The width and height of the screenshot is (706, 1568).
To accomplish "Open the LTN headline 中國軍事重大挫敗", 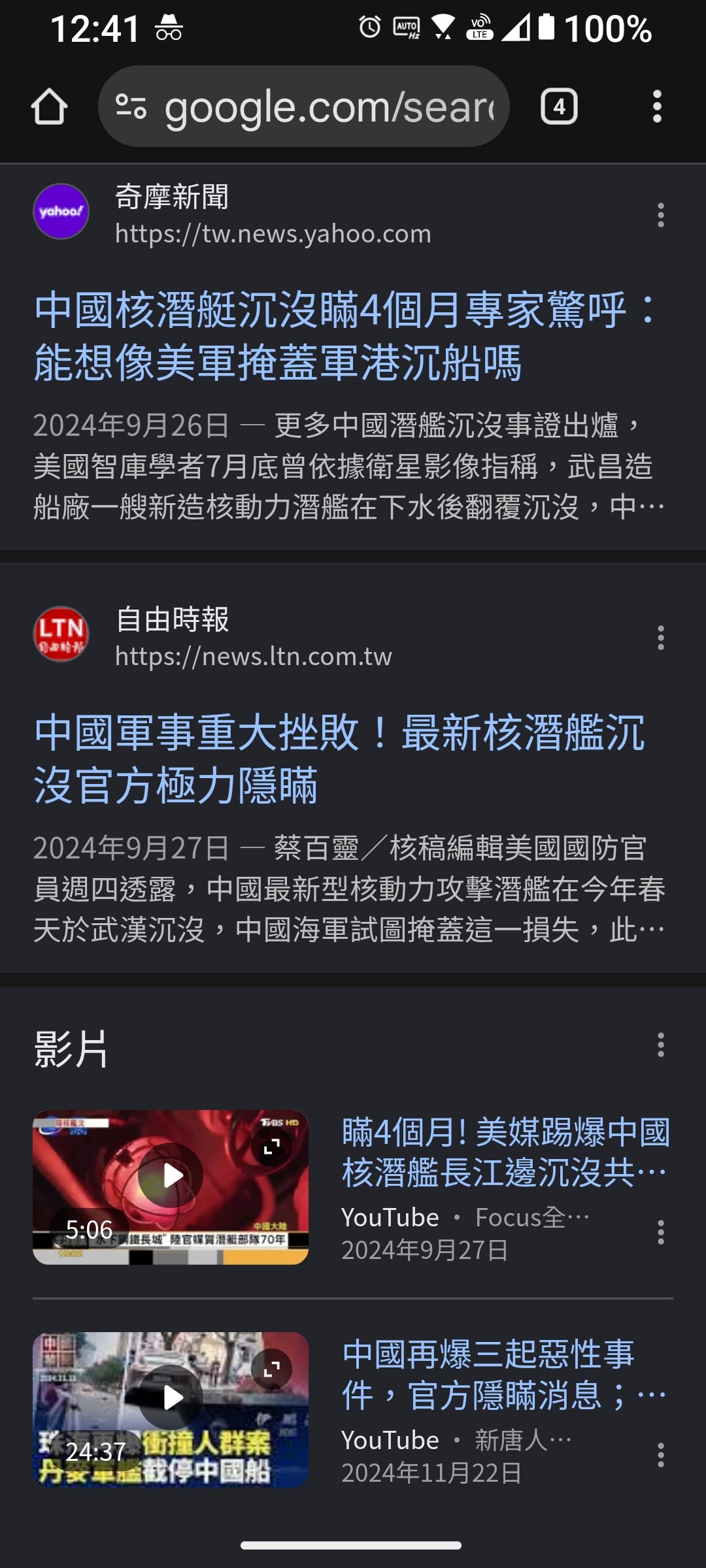I will [340, 759].
